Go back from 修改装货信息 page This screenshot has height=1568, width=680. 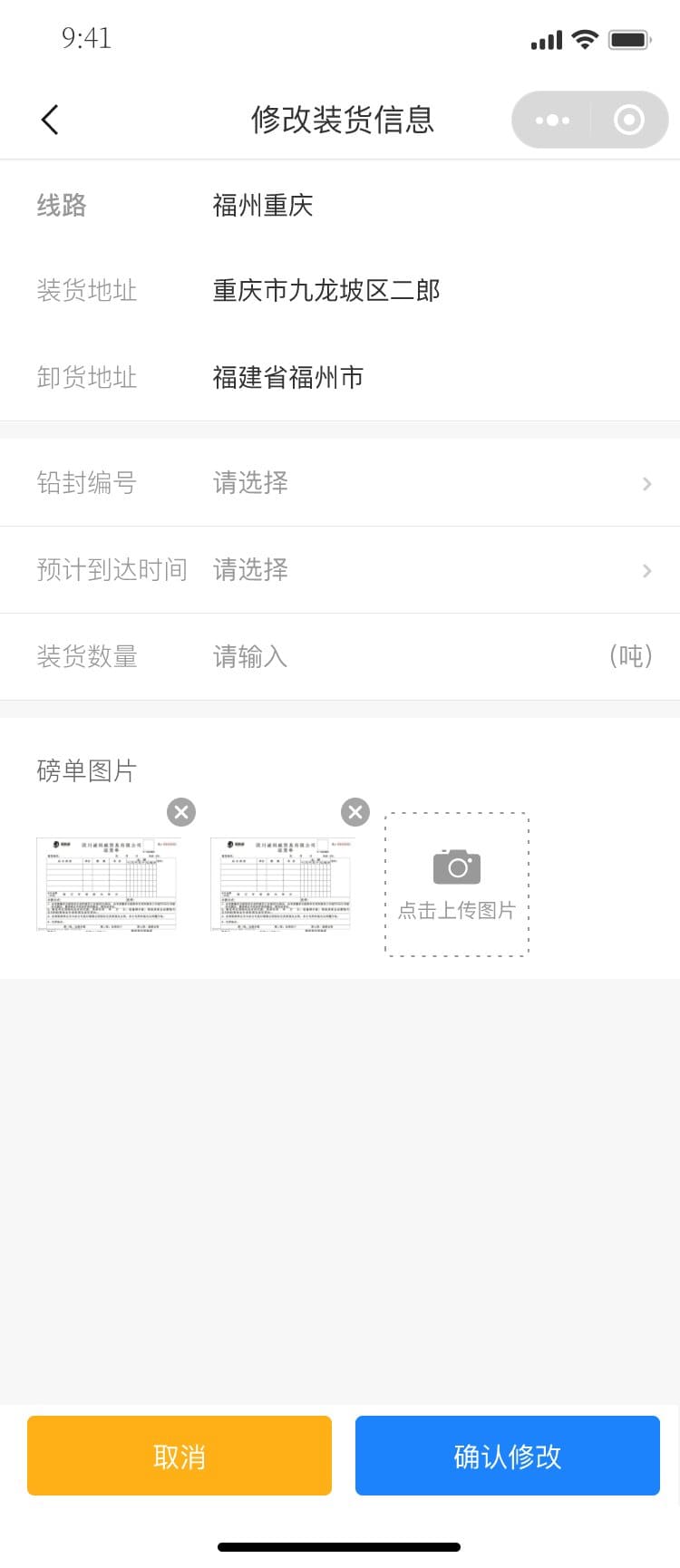(x=50, y=120)
